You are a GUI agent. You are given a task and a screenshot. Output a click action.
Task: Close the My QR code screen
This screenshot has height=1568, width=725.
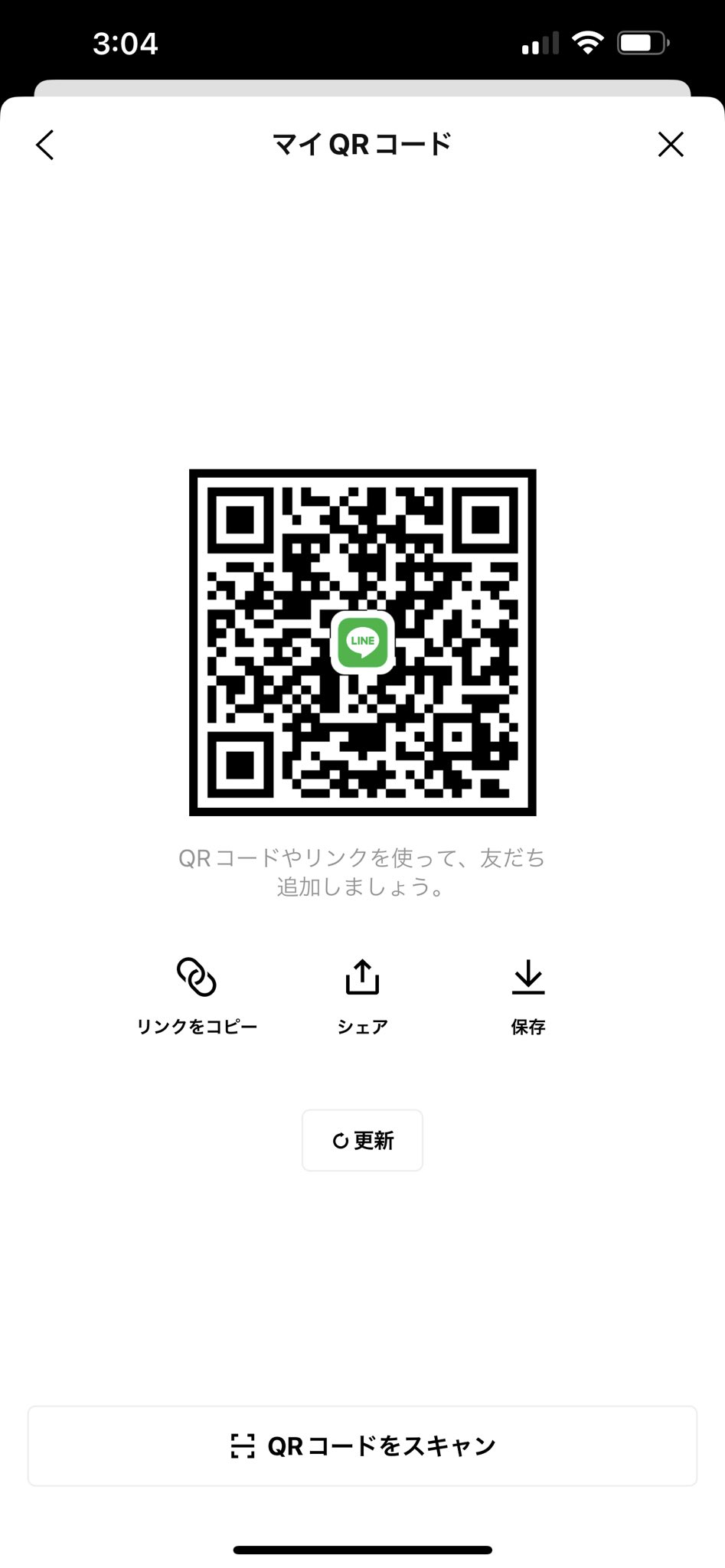(671, 144)
